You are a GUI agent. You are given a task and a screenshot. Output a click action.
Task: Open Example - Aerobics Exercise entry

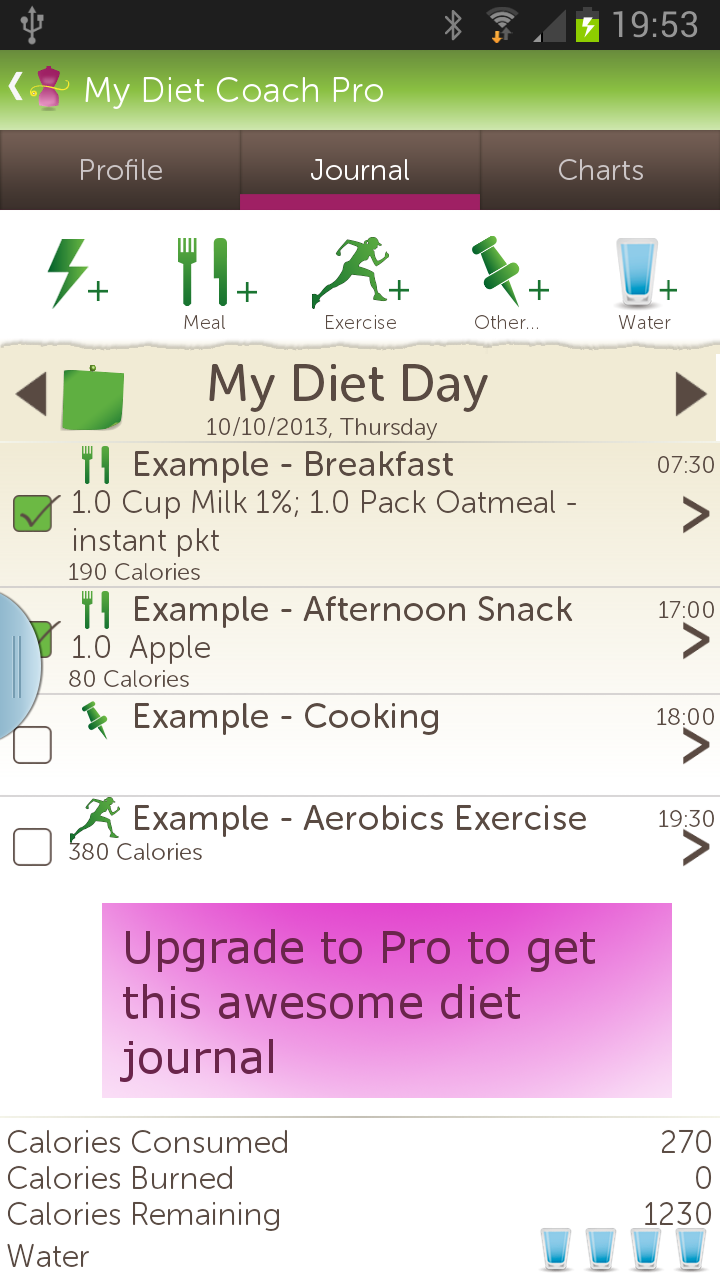pyautogui.click(x=694, y=848)
